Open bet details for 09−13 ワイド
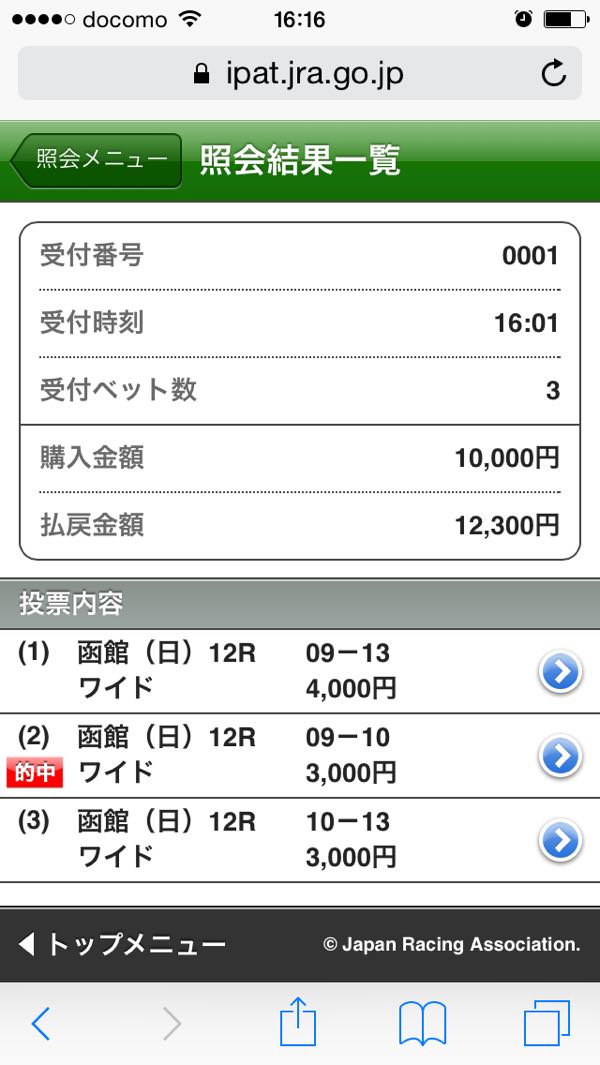The width and height of the screenshot is (600, 1065). [560, 672]
